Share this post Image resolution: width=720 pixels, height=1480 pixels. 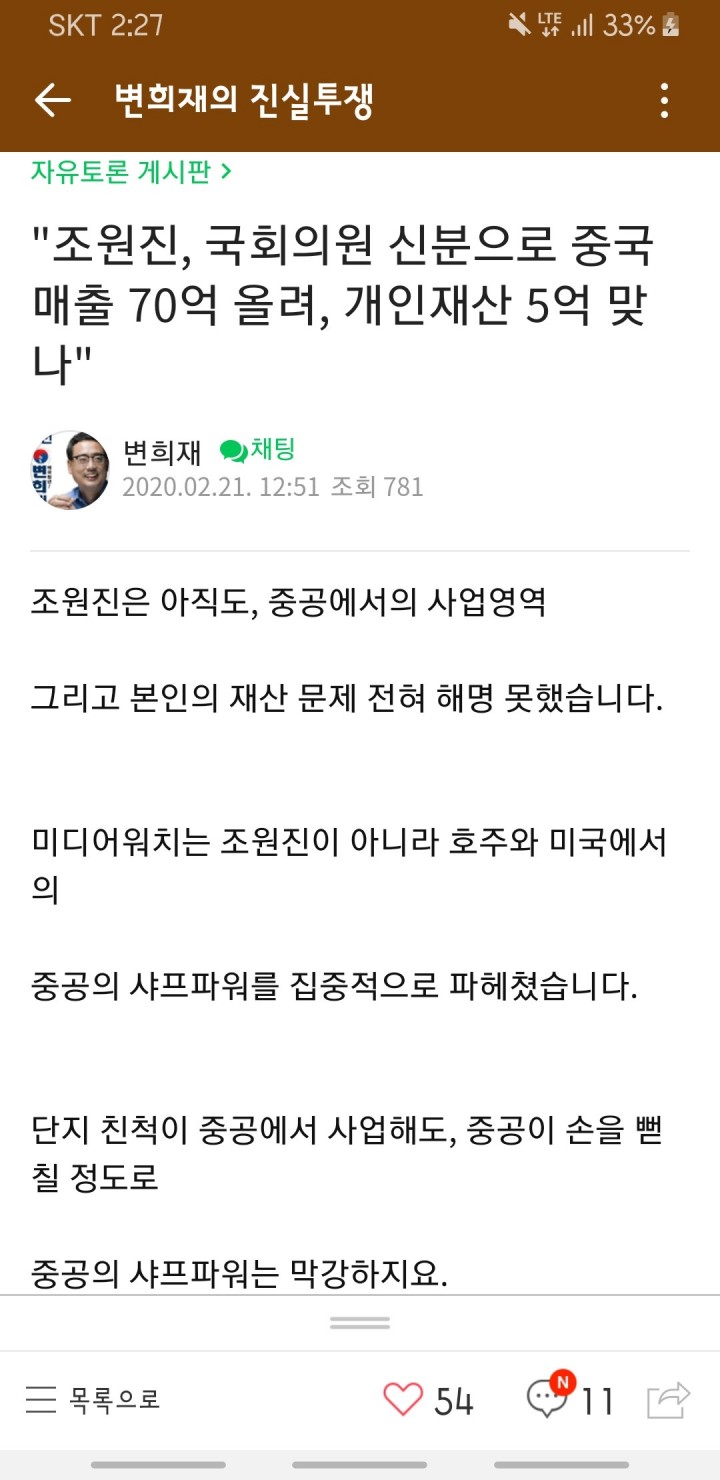pos(668,1399)
